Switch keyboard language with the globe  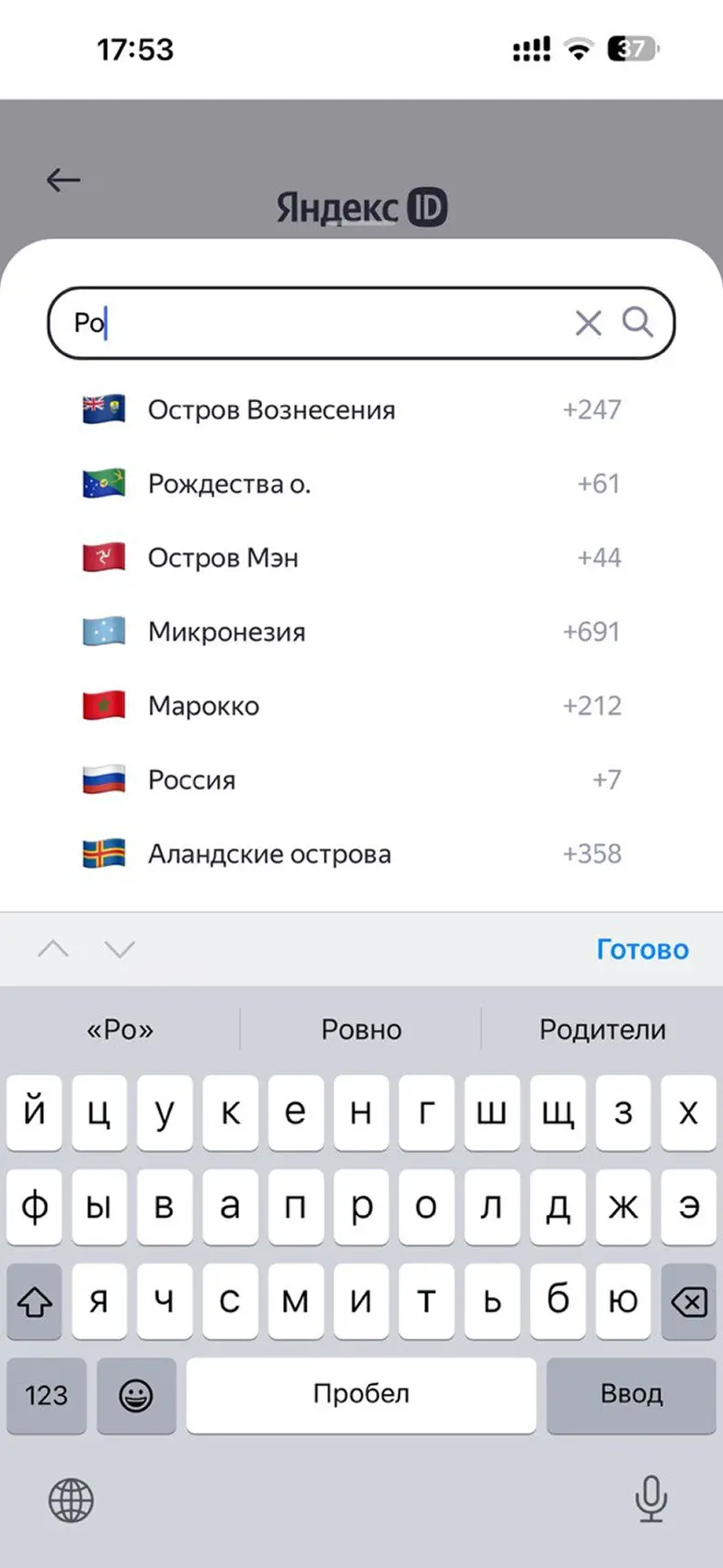(71, 1501)
